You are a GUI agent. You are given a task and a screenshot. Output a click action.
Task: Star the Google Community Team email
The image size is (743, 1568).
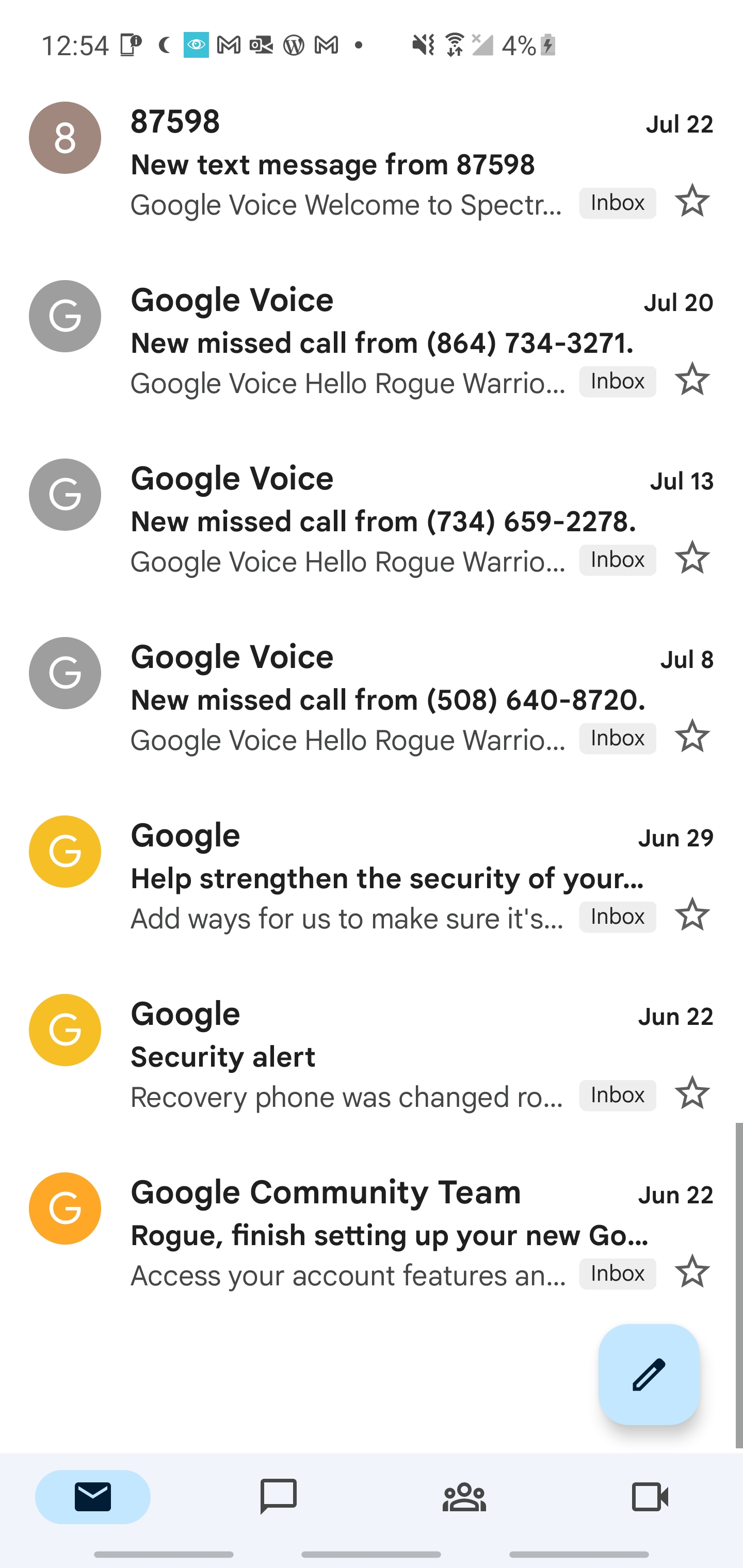[x=692, y=1271]
